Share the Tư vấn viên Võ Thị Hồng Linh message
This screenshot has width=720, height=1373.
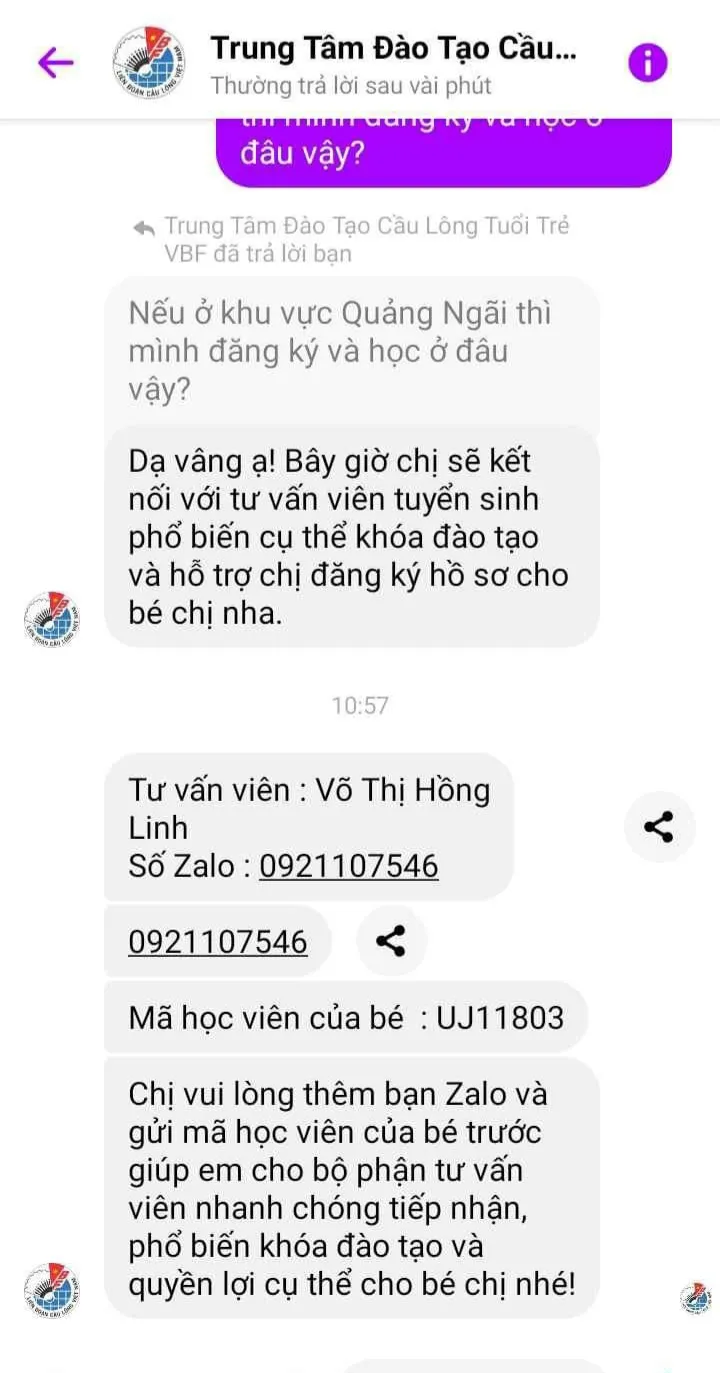[x=658, y=827]
